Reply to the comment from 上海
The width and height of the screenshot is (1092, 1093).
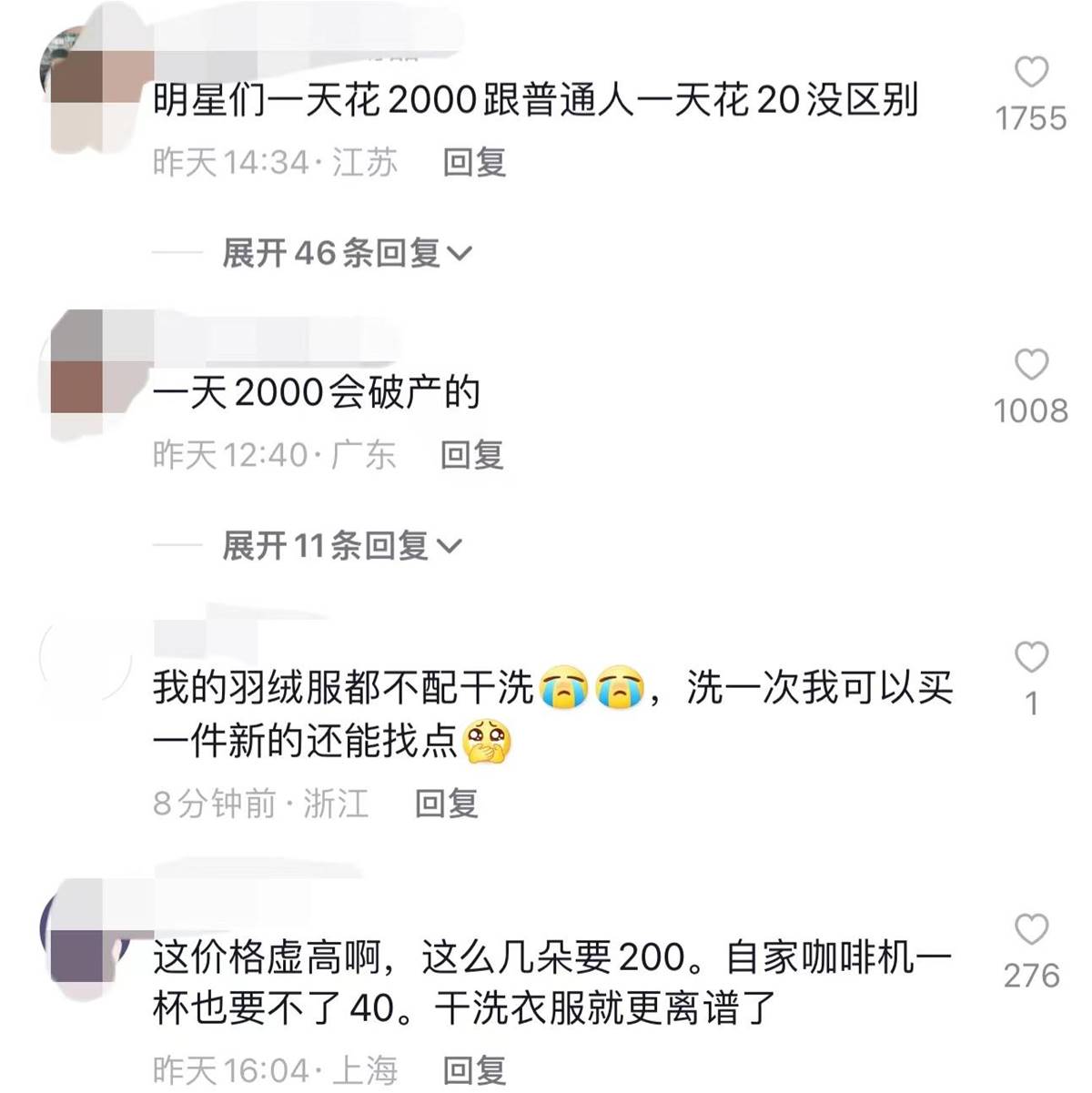(x=474, y=1071)
